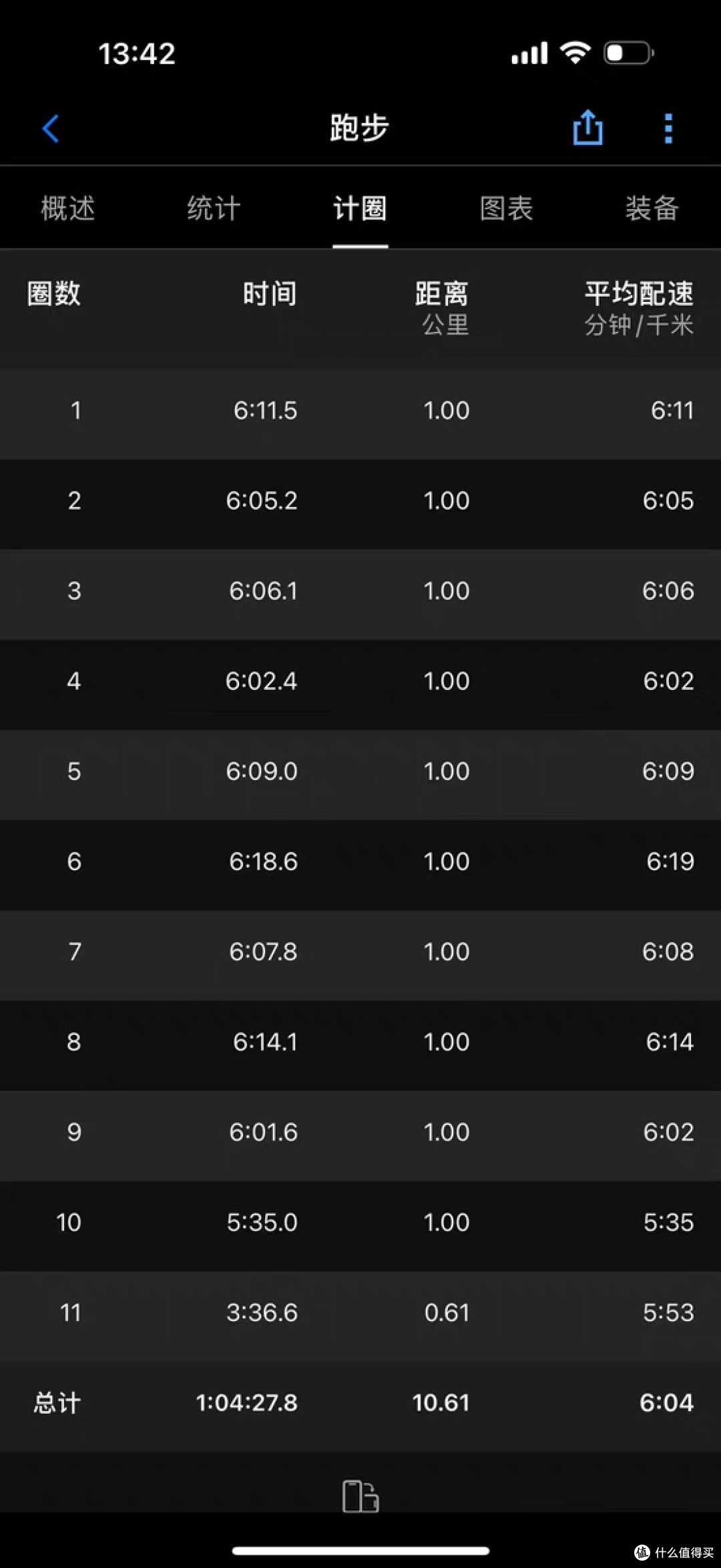
Task: Open the three-dot overflow menu
Action: point(668,128)
